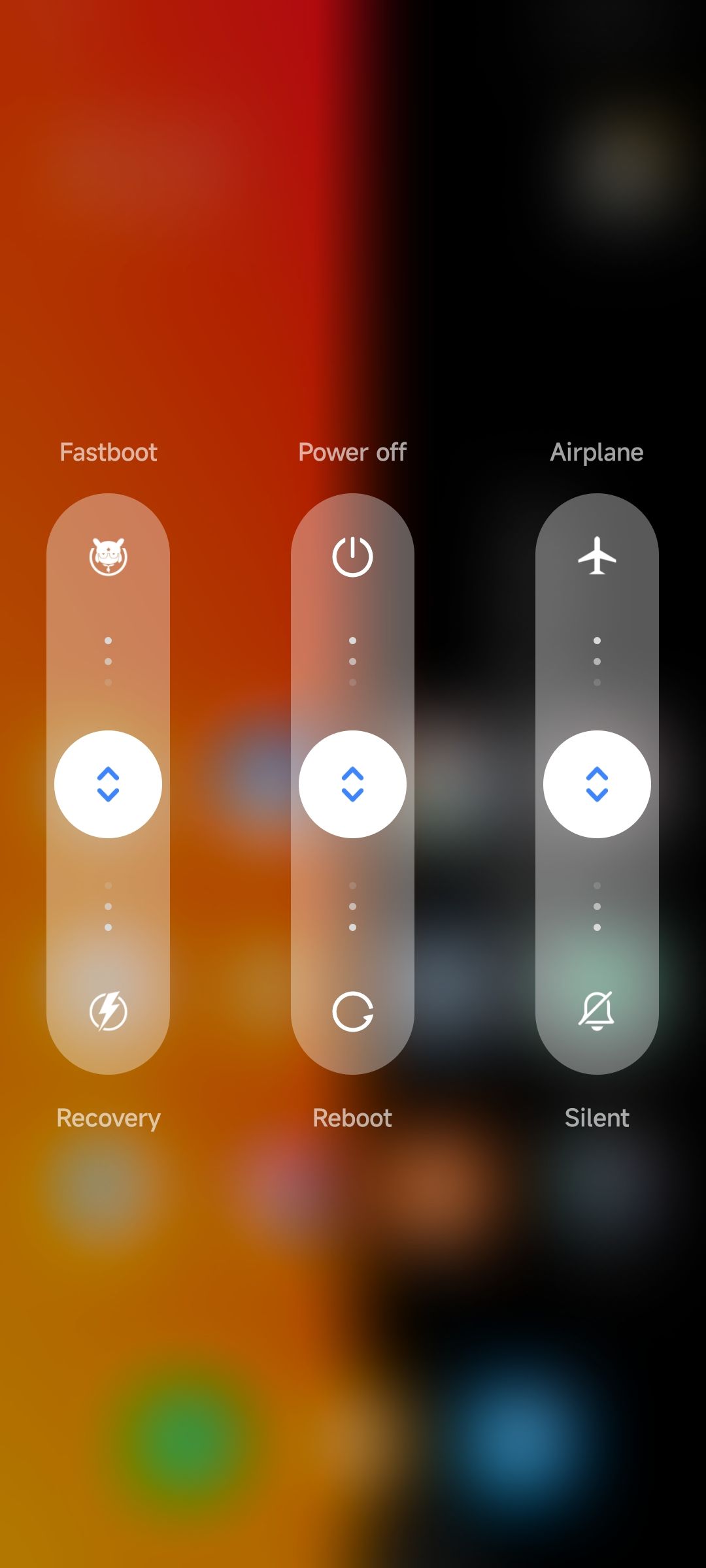
Task: Tap the Power off icon
Action: (x=352, y=557)
